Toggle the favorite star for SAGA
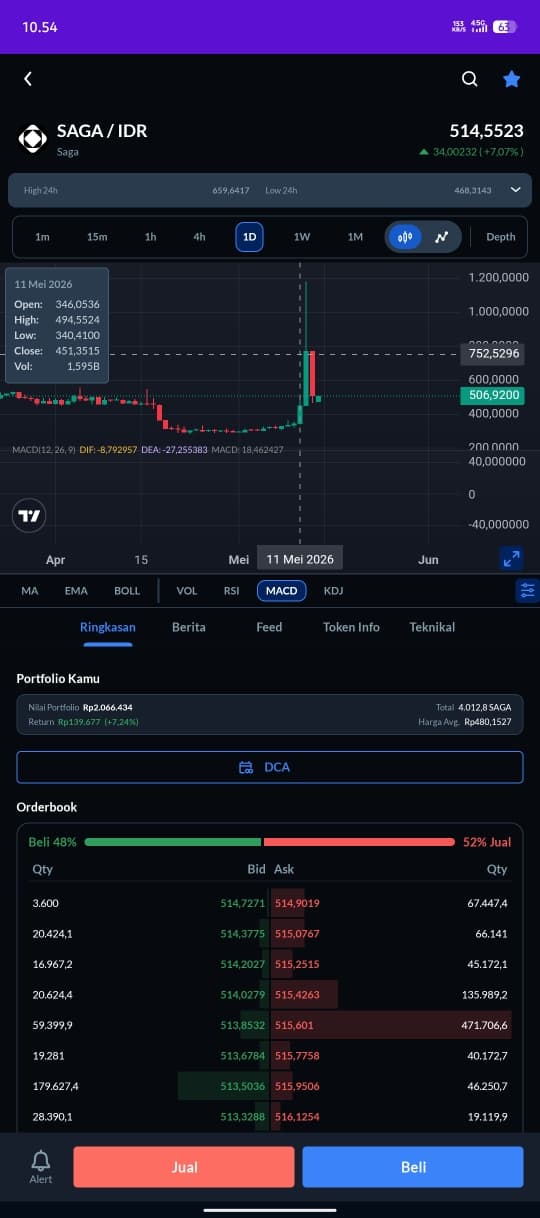This screenshot has height=1218, width=540. point(512,79)
